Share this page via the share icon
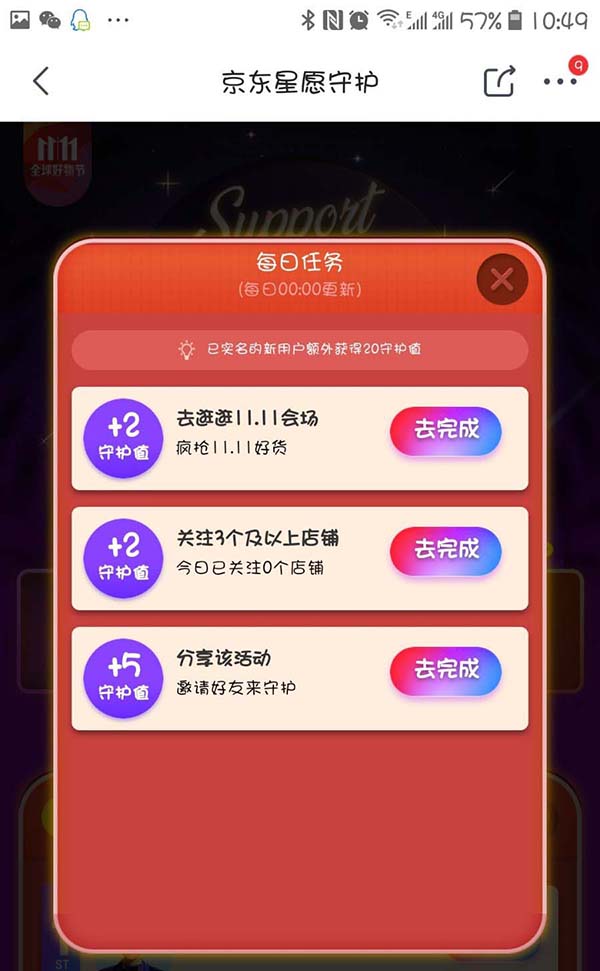This screenshot has height=971, width=600. click(499, 81)
